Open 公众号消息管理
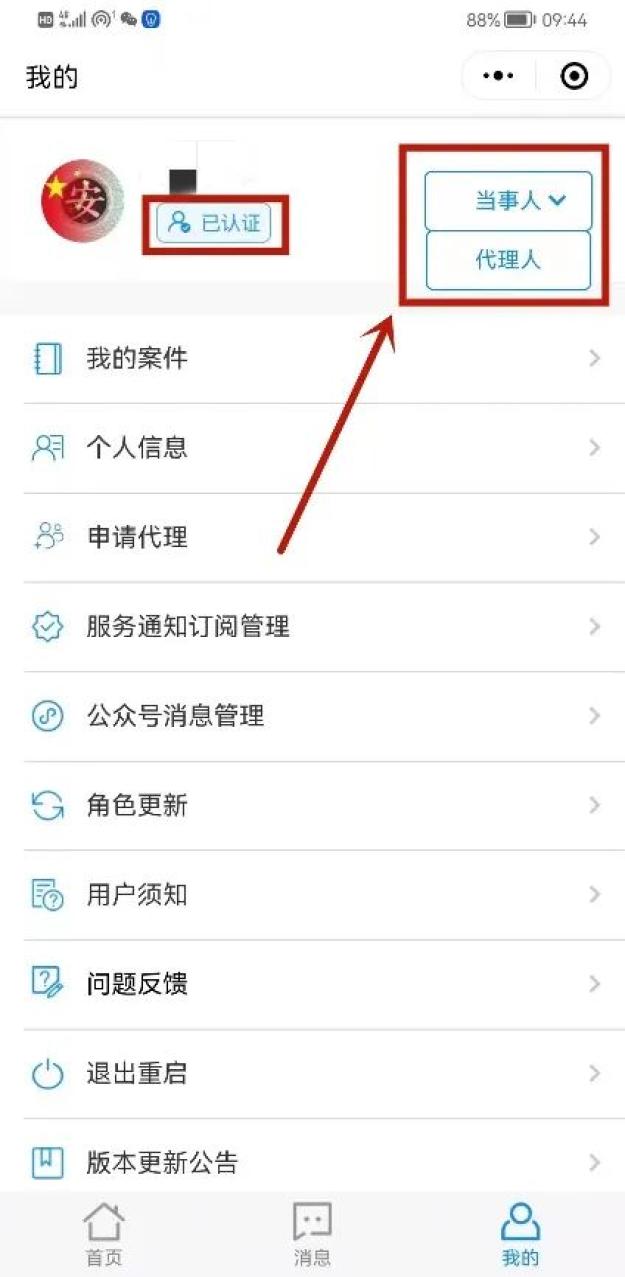625x1277 pixels. pyautogui.click(x=312, y=716)
